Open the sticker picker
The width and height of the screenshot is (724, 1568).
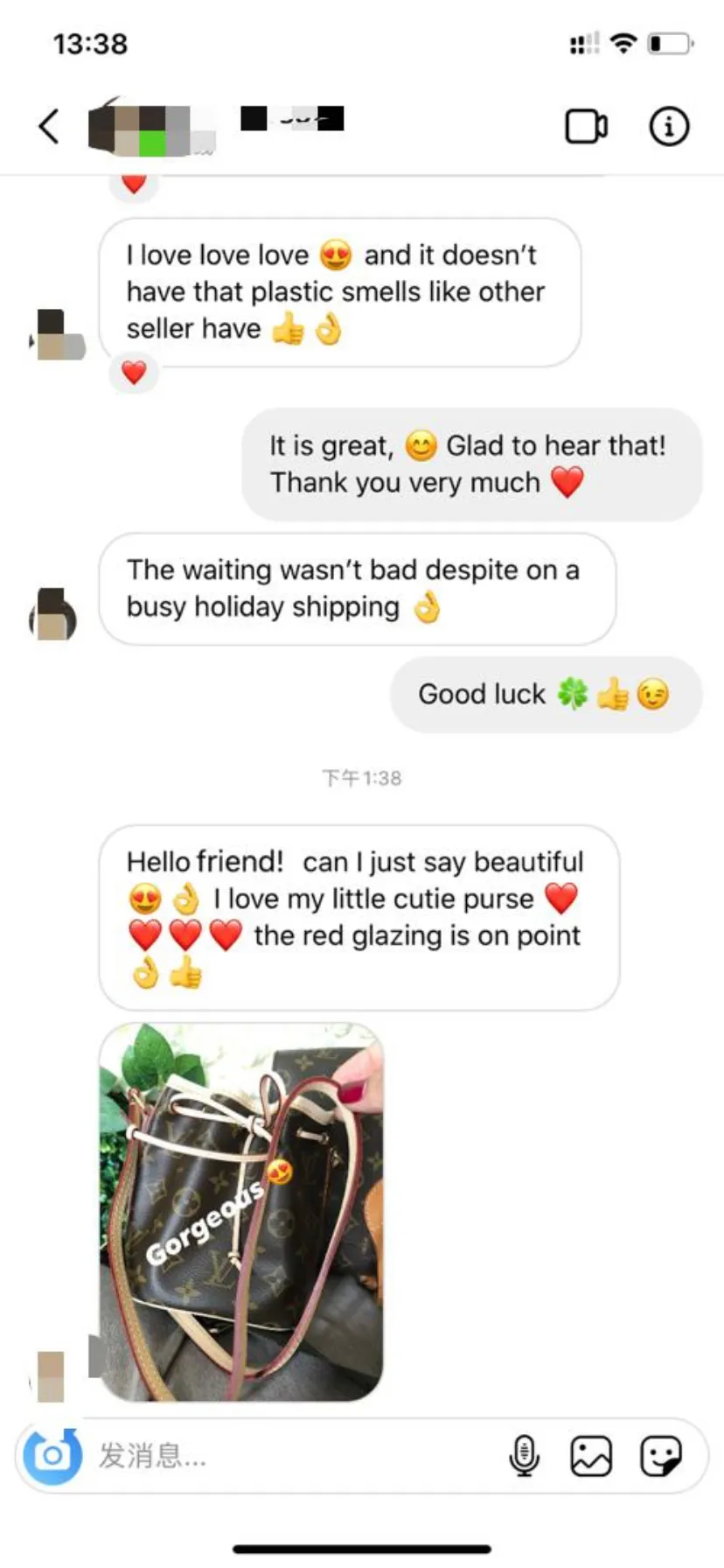pyautogui.click(x=660, y=1456)
